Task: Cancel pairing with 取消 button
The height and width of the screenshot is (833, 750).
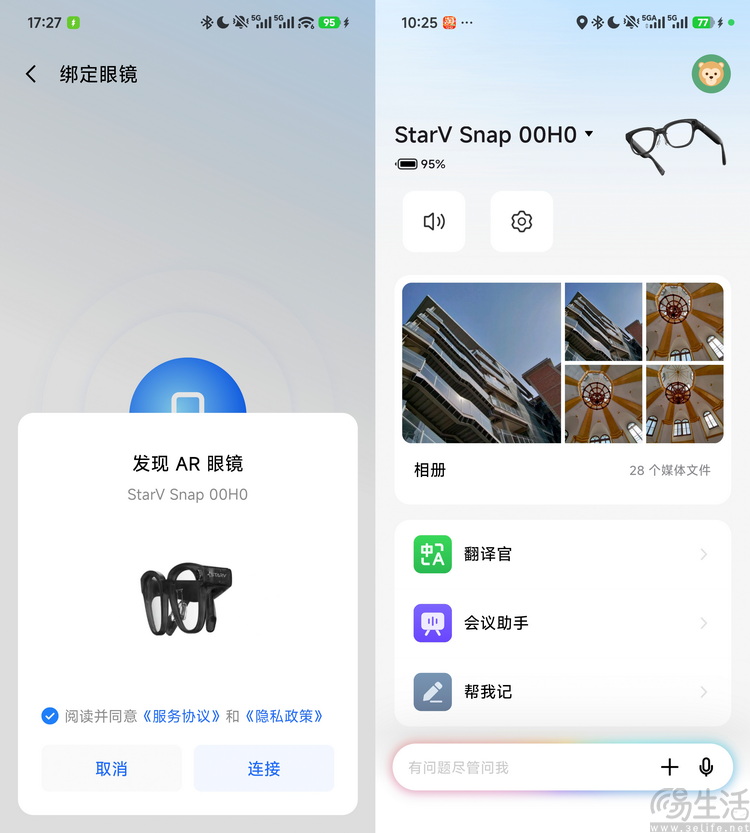Action: coord(111,768)
